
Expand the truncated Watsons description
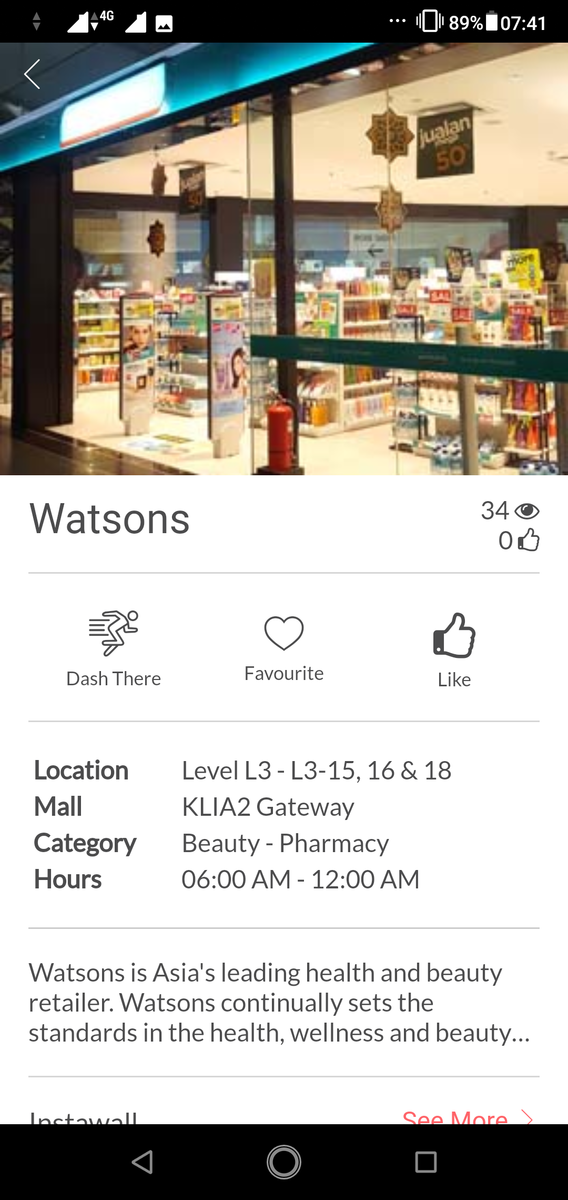(x=280, y=1002)
